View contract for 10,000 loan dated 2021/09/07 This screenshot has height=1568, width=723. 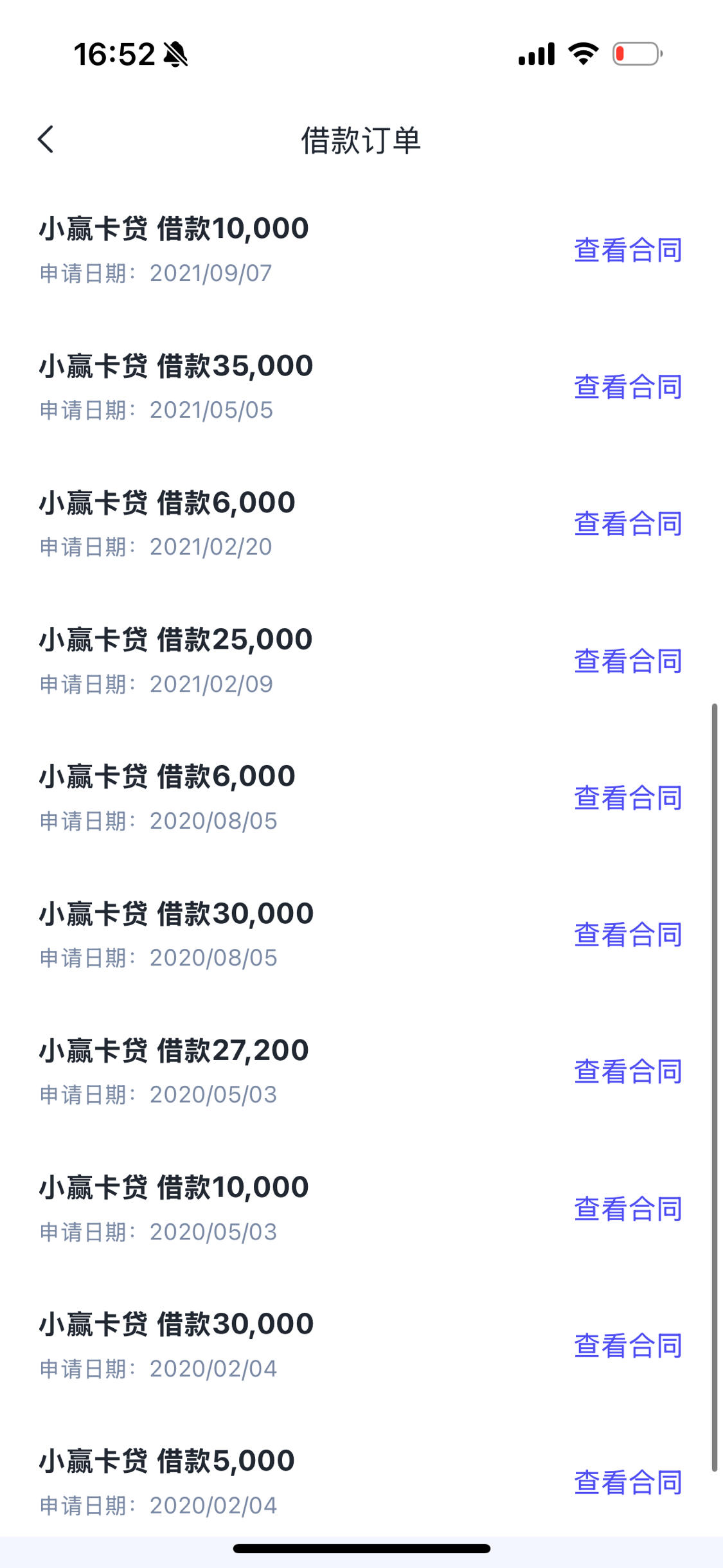click(x=628, y=250)
